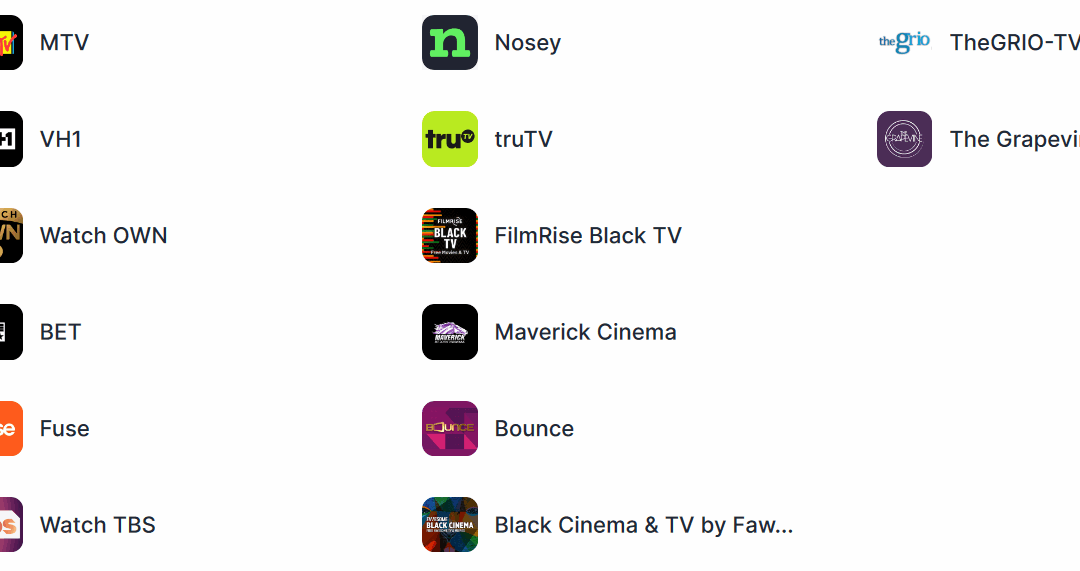Open FilmRise Black TV
Screen dimensions: 1080x571
click(587, 236)
